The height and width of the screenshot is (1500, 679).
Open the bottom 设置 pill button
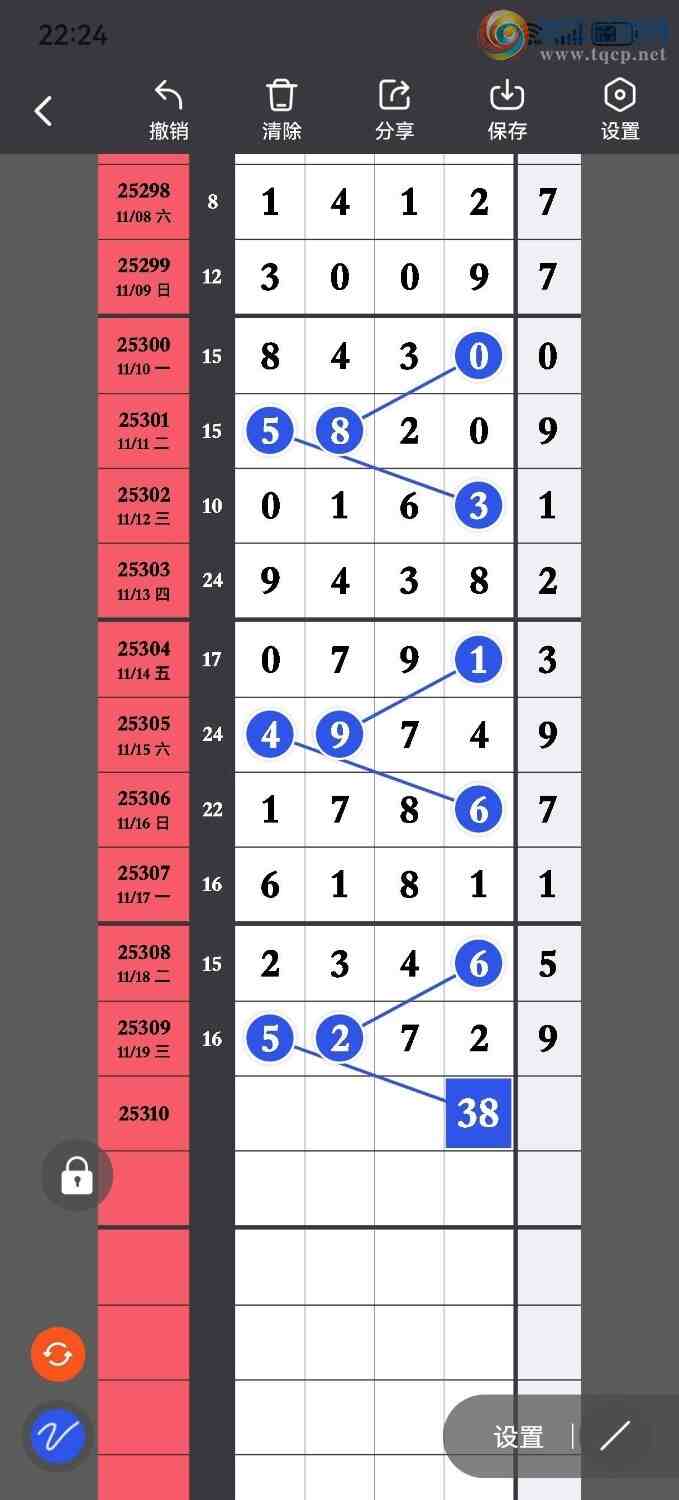click(x=518, y=1437)
